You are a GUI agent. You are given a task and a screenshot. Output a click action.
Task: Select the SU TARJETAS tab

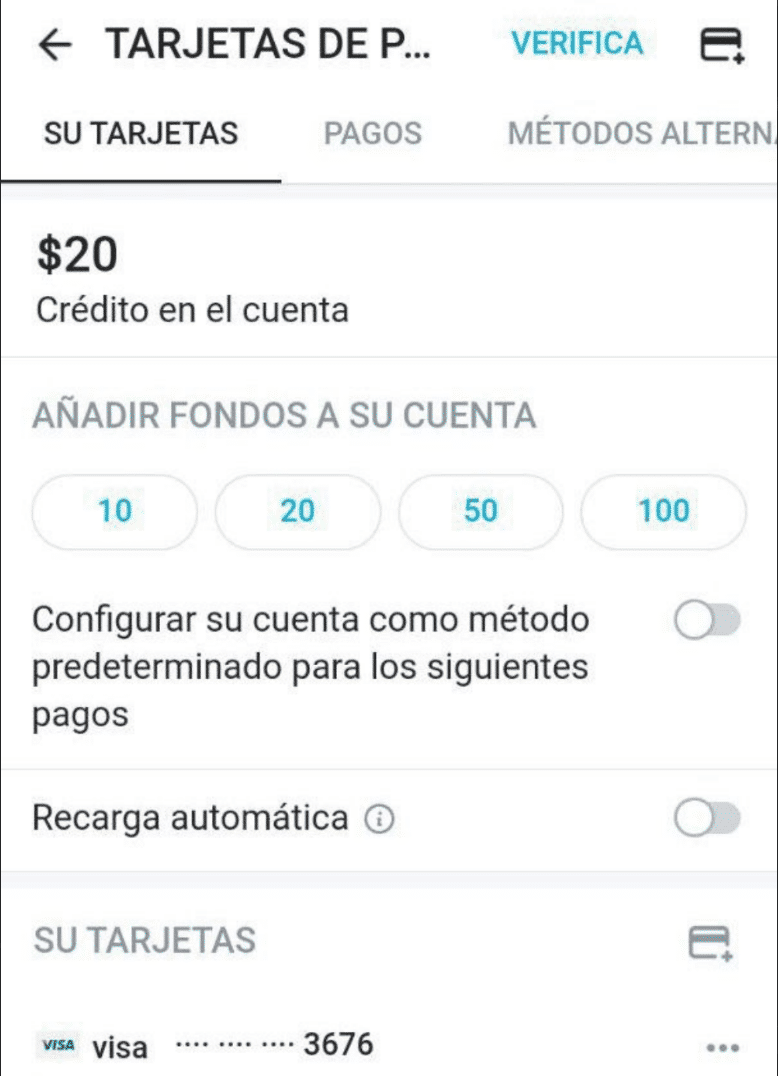click(140, 133)
